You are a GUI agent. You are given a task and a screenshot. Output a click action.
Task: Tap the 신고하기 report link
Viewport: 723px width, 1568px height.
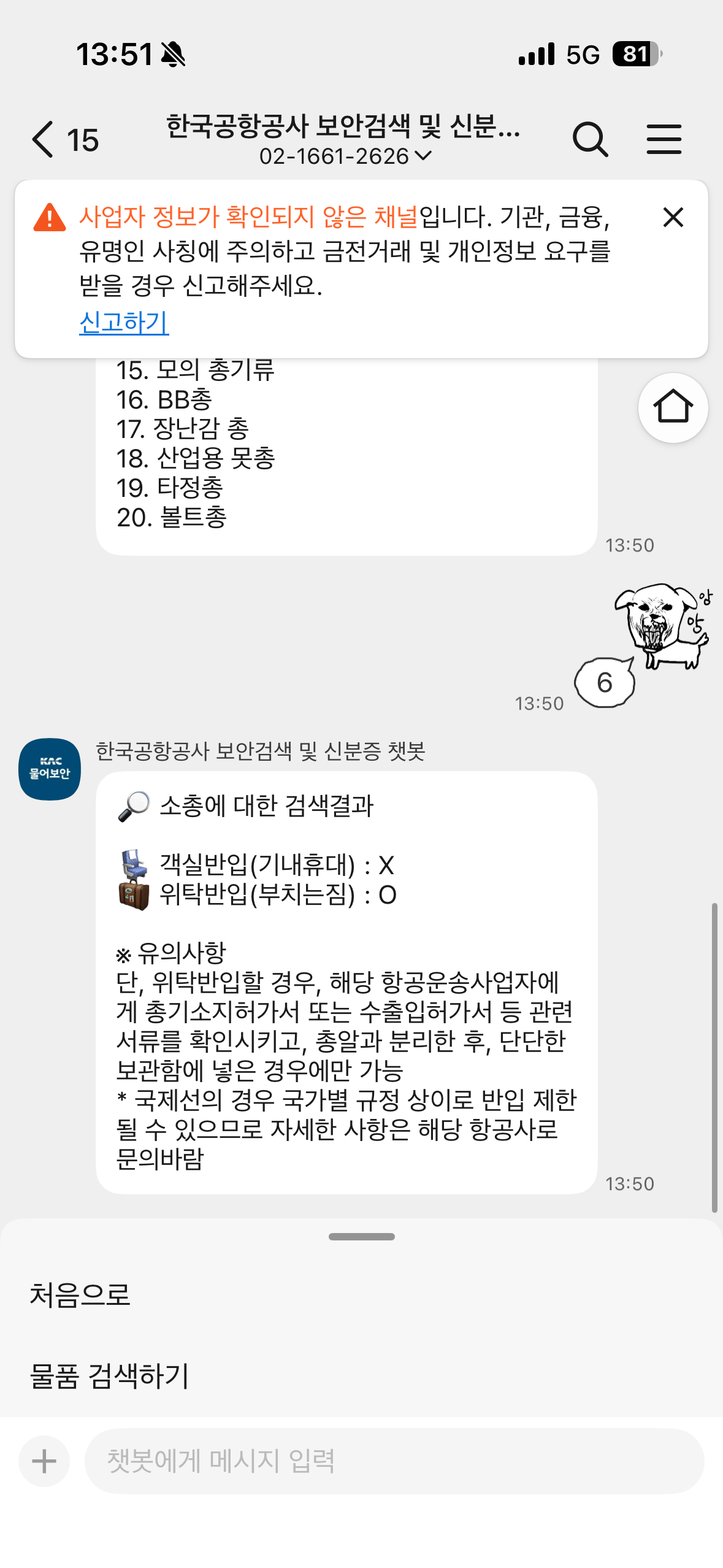coord(124,322)
